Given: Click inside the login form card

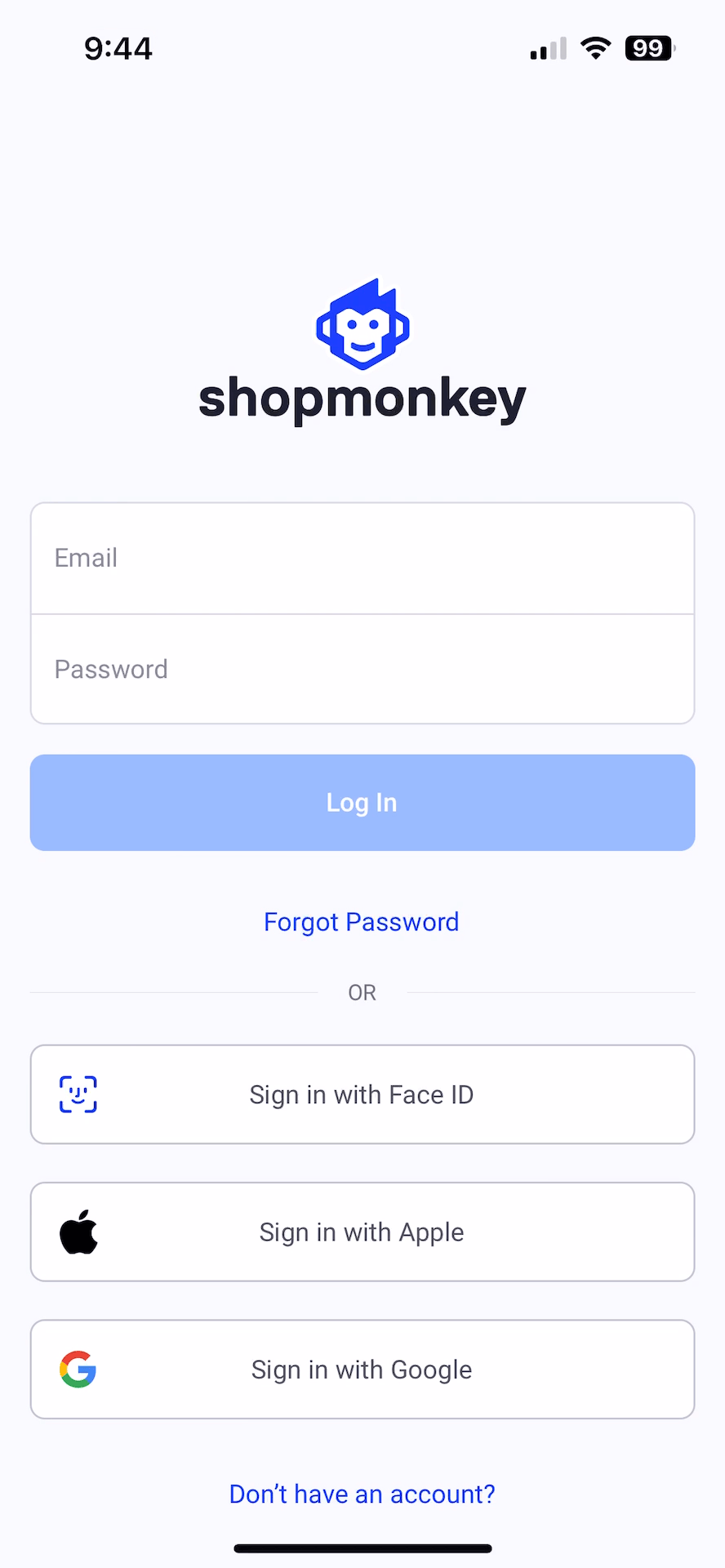Looking at the screenshot, I should pyautogui.click(x=362, y=613).
